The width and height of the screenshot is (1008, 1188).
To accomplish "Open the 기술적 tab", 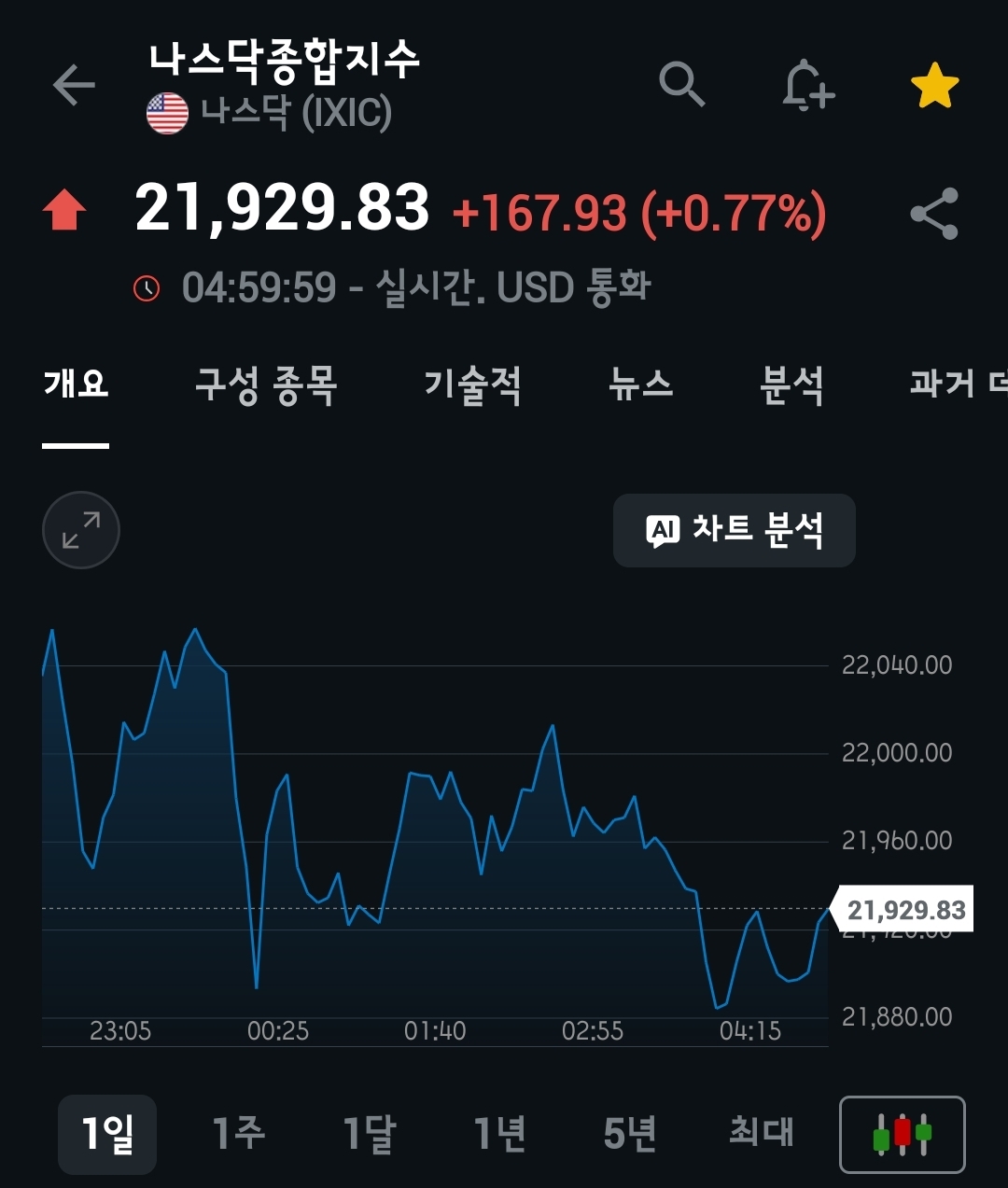I will click(472, 384).
